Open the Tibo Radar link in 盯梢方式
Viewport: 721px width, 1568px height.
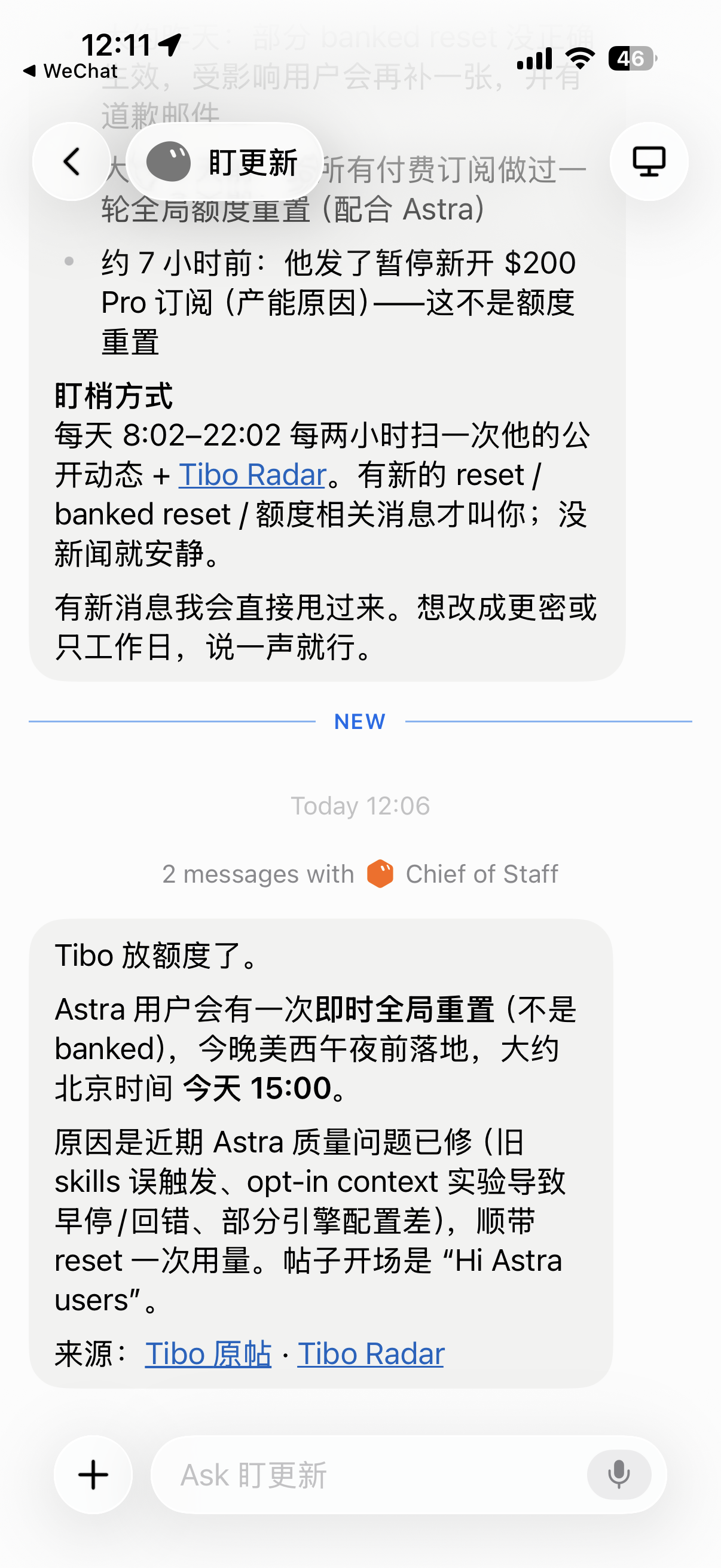coord(252,475)
